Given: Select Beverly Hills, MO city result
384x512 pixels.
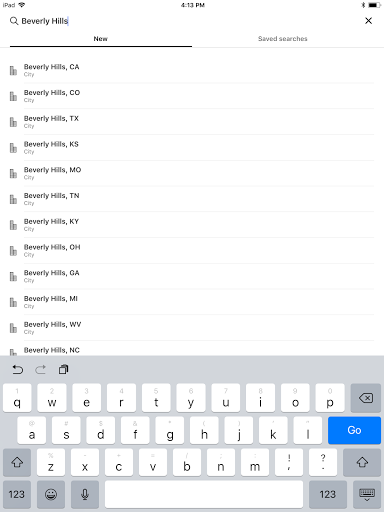Looking at the screenshot, I should tap(192, 173).
